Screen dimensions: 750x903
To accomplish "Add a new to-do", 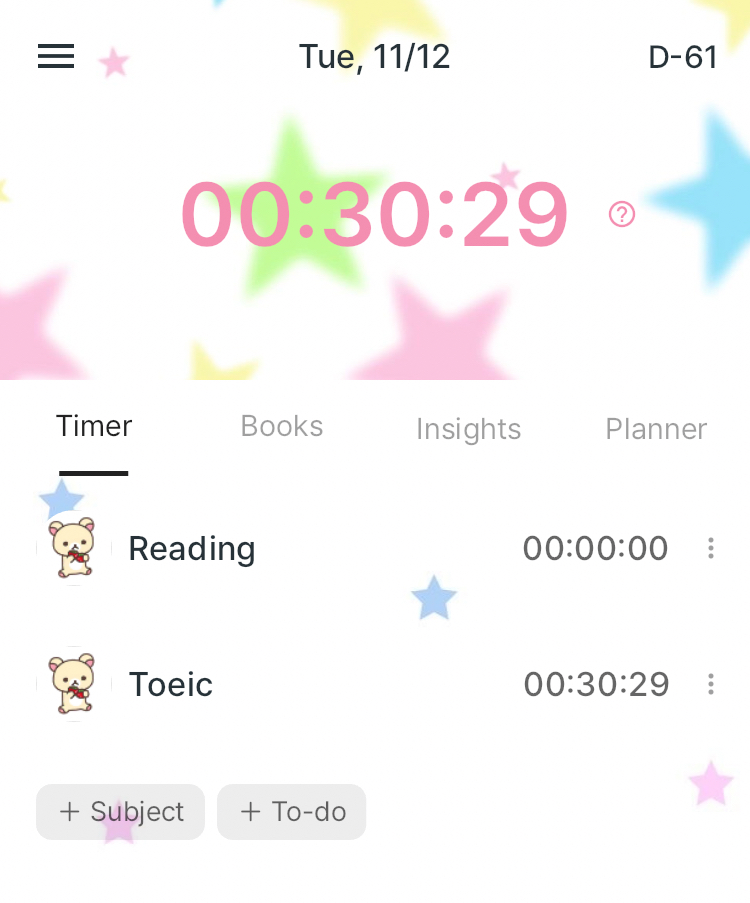I will coord(292,812).
